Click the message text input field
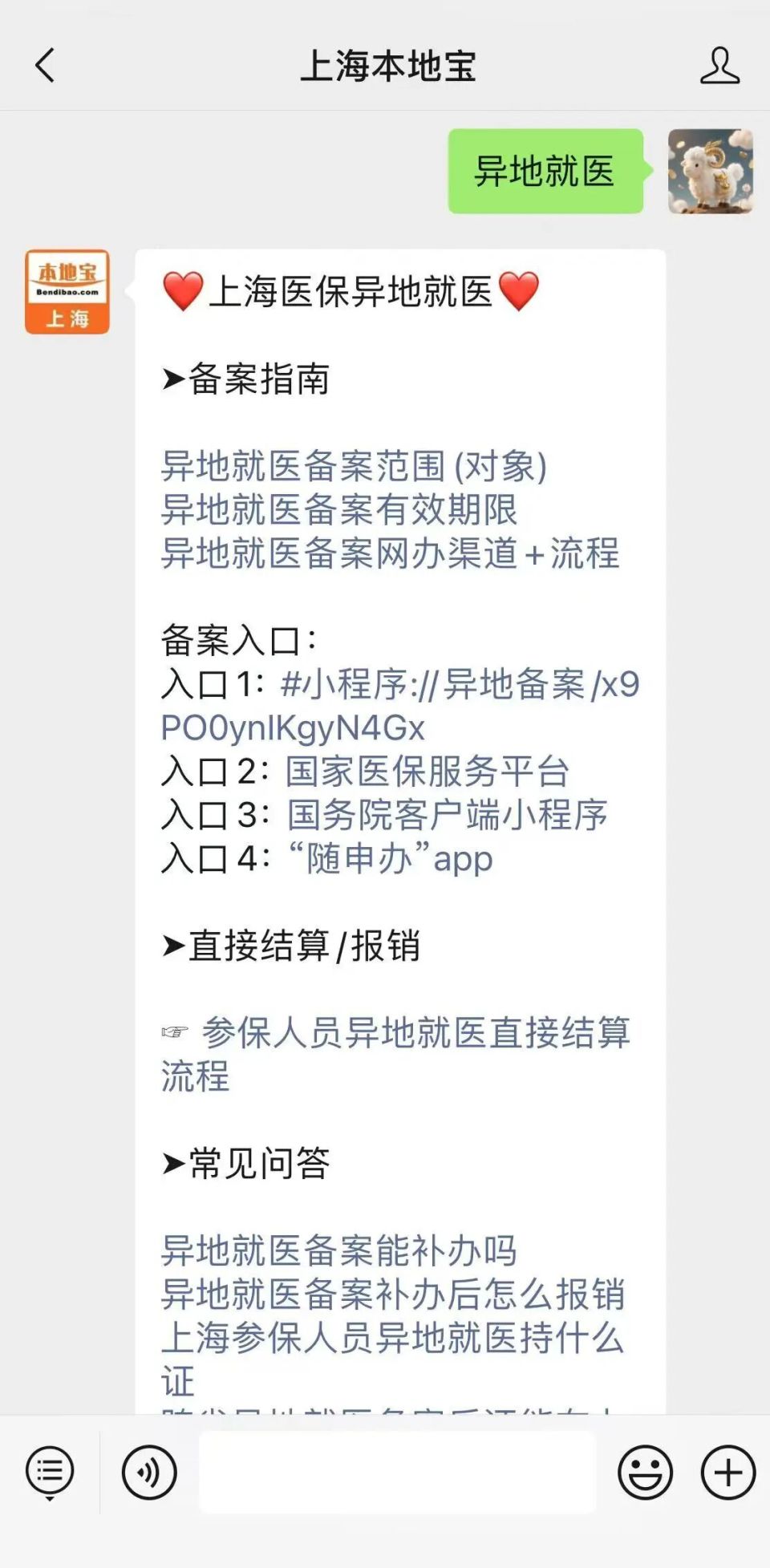 point(397,1472)
